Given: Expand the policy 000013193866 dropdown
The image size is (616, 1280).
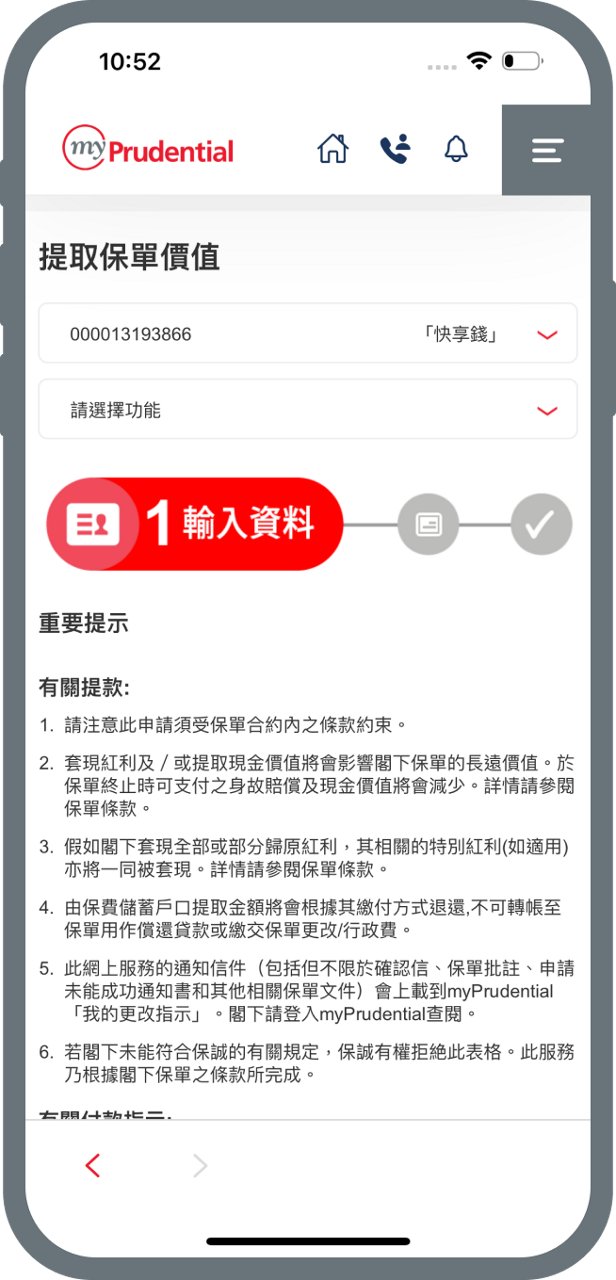Looking at the screenshot, I should (308, 333).
